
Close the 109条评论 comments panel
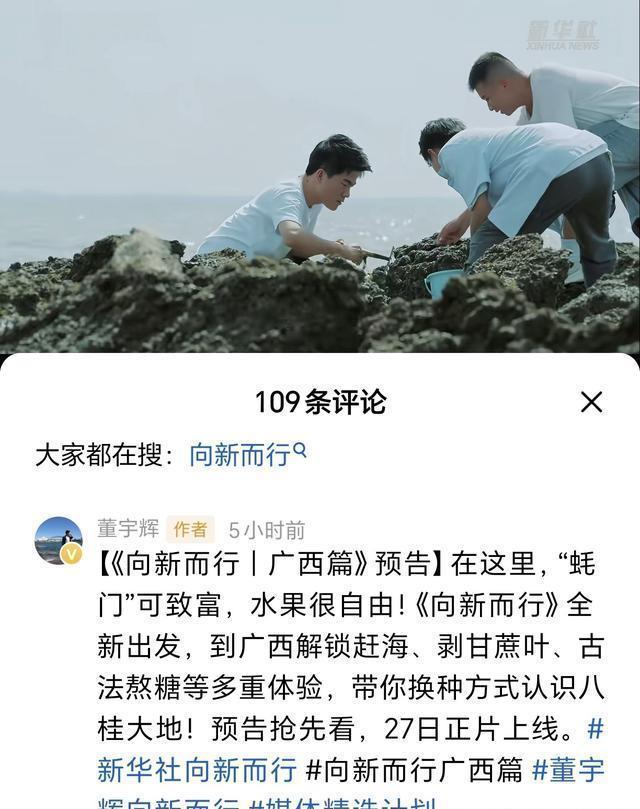(592, 402)
